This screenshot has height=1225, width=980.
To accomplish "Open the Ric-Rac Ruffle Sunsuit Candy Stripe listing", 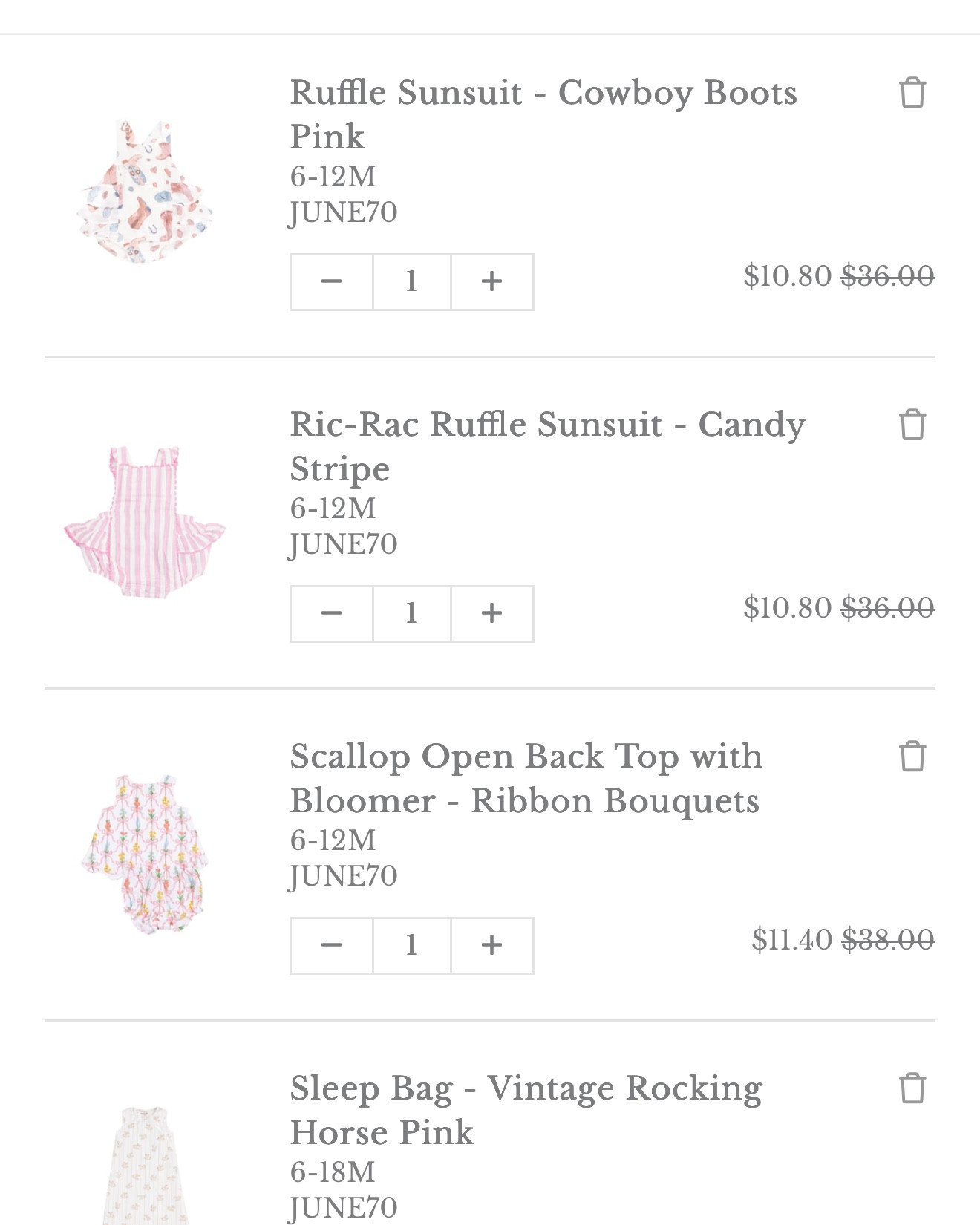I will [546, 445].
